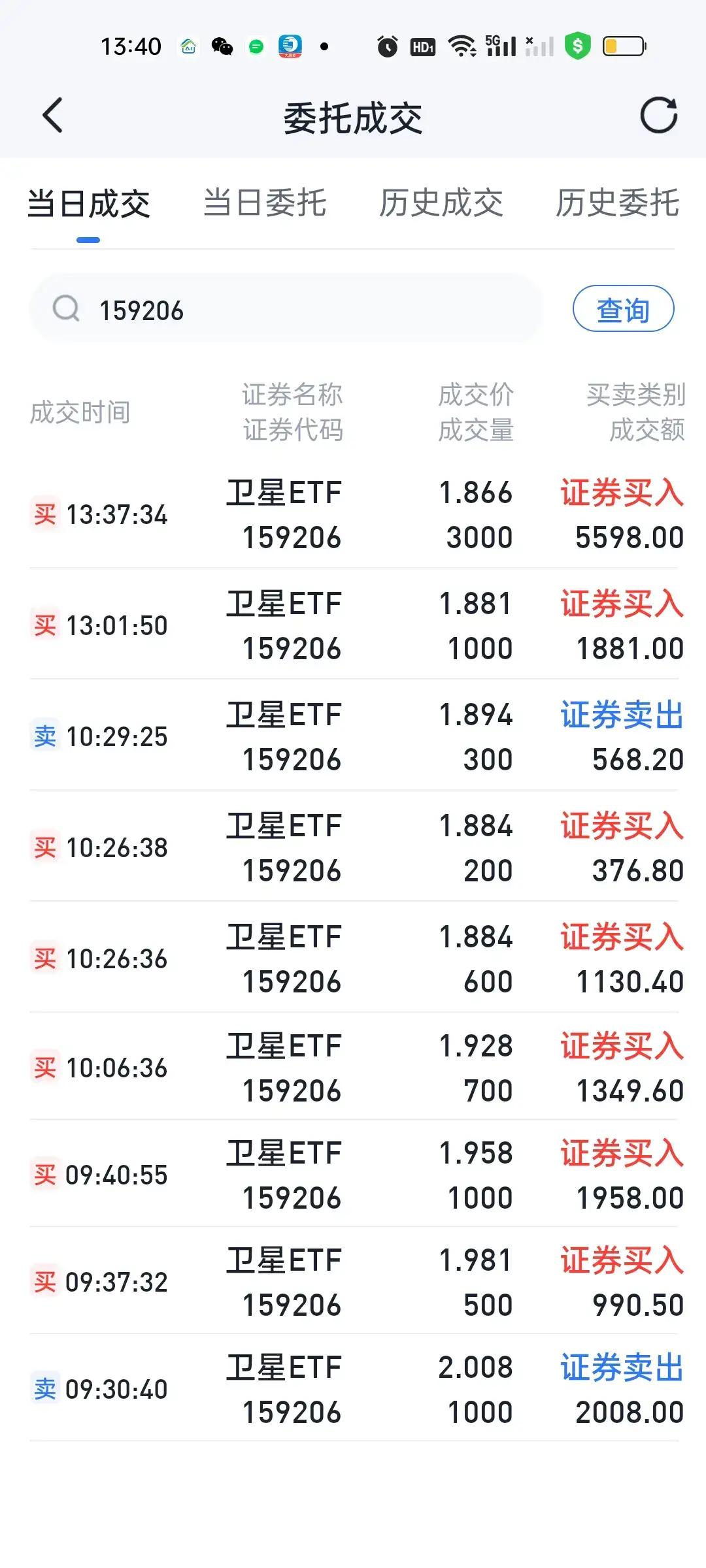
Task: Switch to 当日委托 tab
Action: click(265, 203)
